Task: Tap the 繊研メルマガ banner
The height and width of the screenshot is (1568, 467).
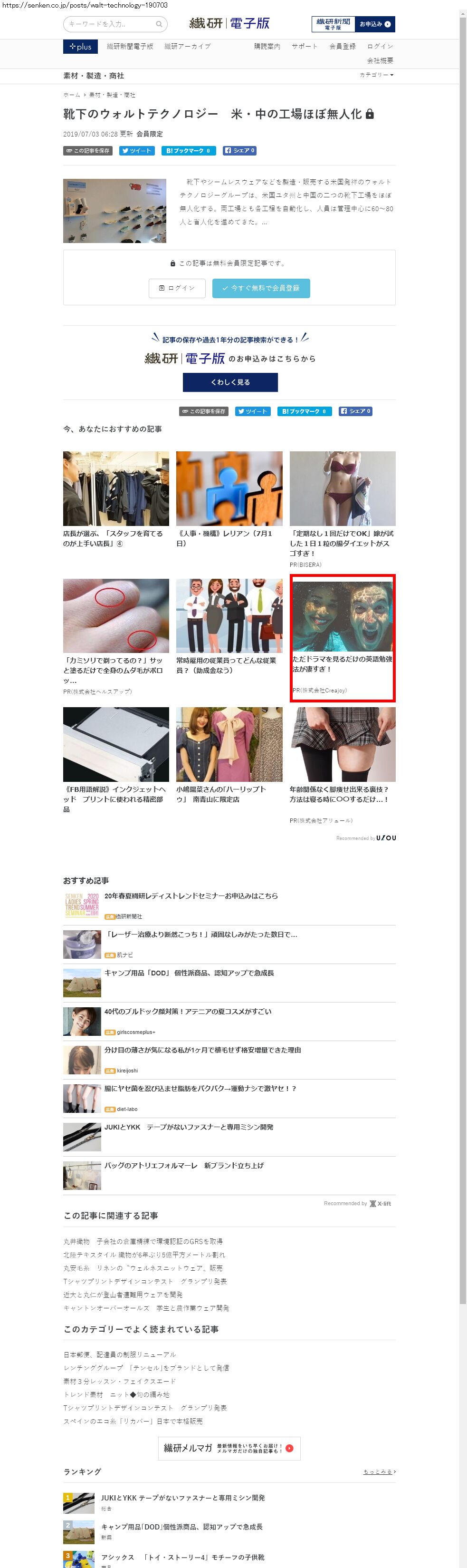Action: (x=229, y=1448)
